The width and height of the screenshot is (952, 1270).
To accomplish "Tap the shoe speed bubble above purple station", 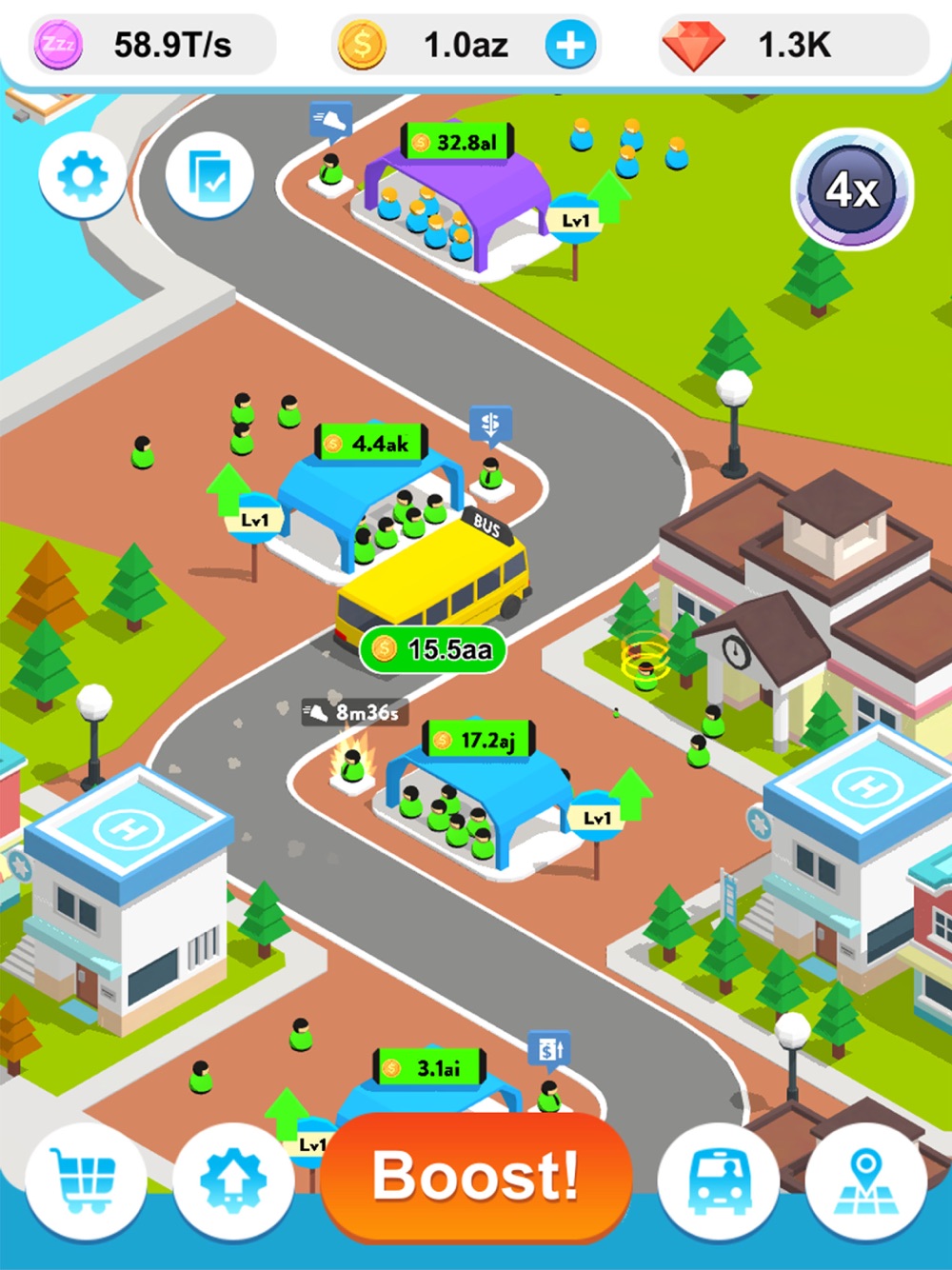I will pos(329,121).
